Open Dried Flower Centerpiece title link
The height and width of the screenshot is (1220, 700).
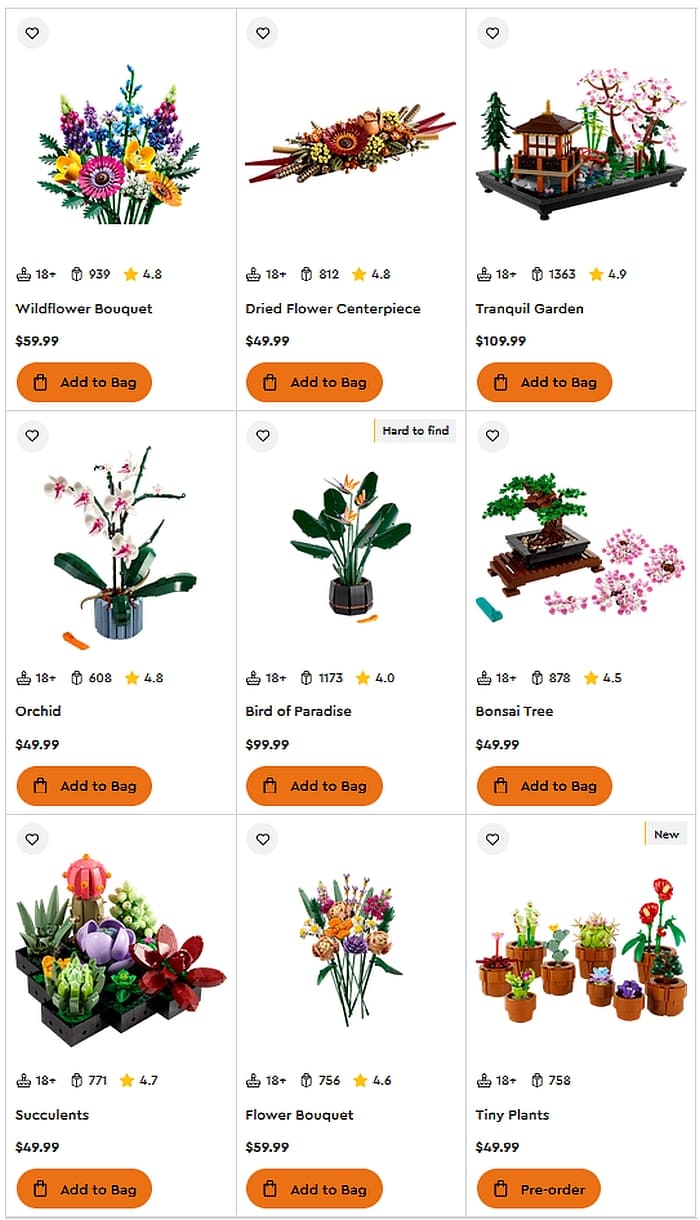(x=332, y=308)
